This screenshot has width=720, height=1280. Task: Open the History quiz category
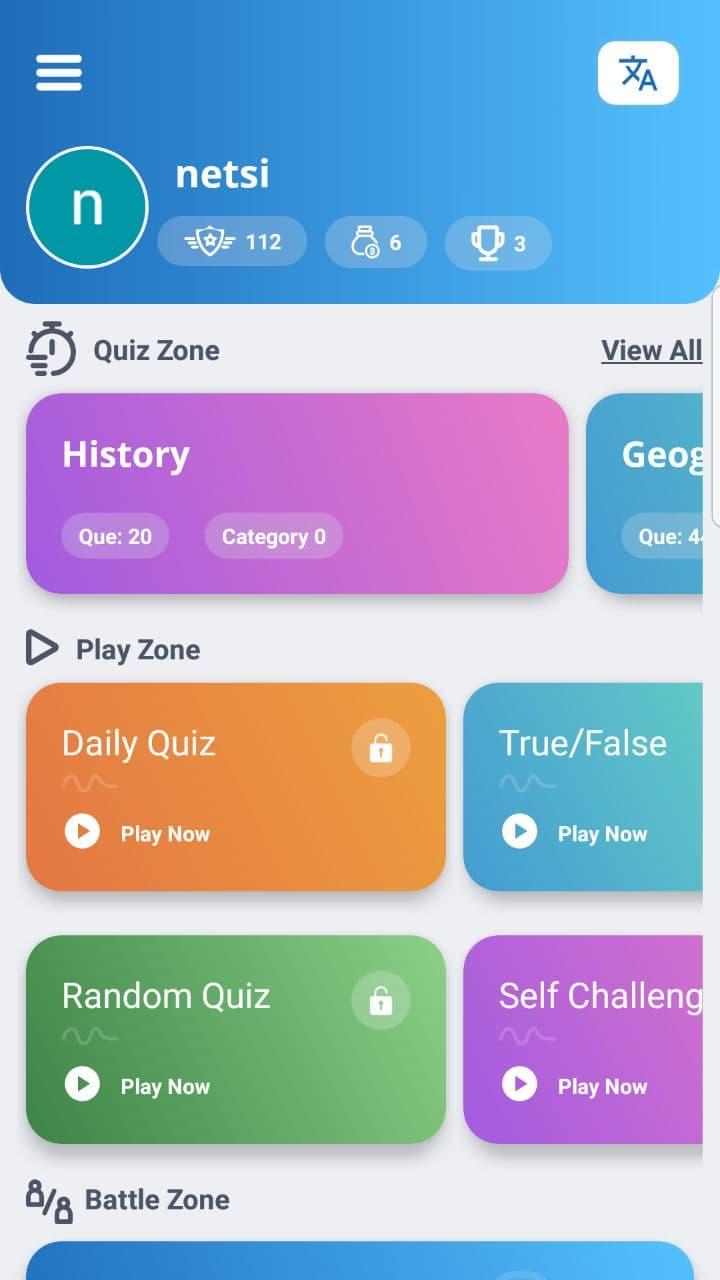click(x=297, y=493)
